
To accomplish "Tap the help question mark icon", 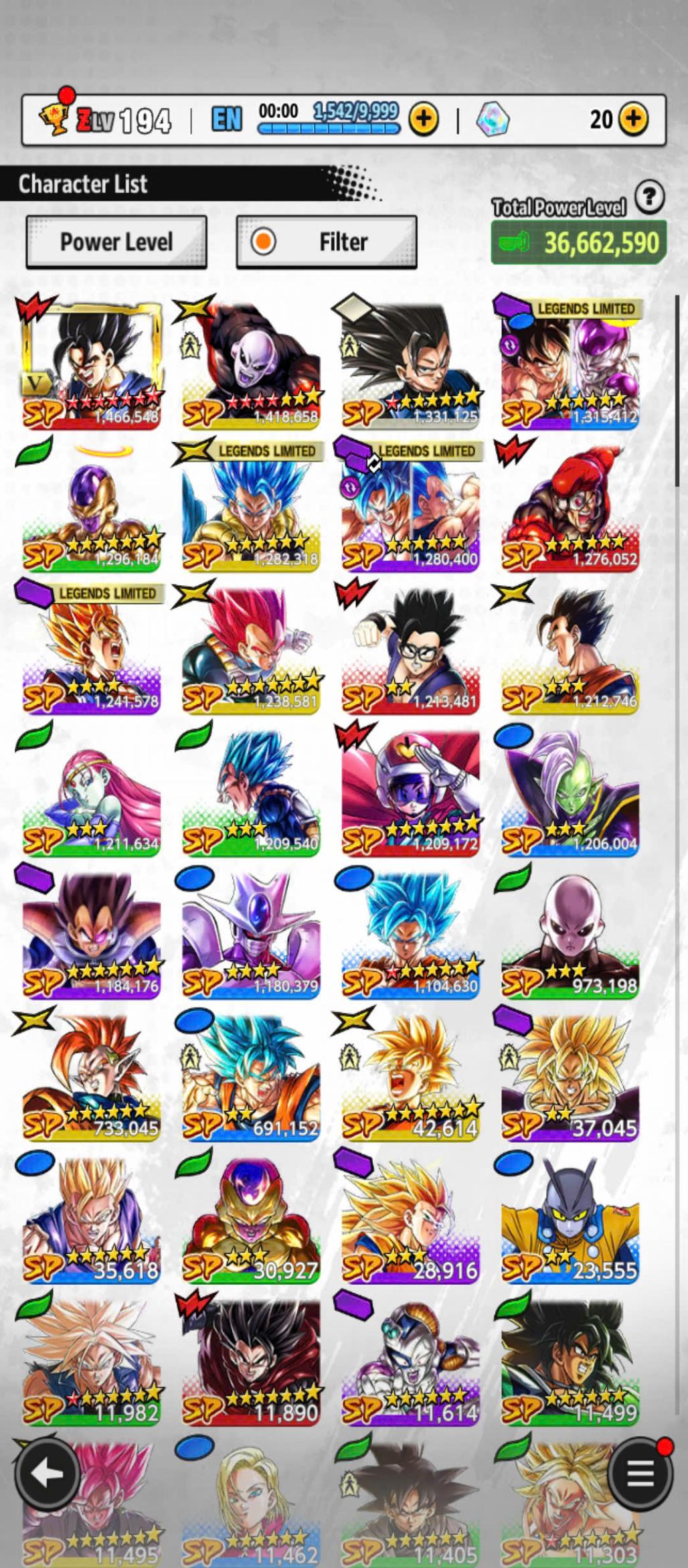I will click(649, 198).
